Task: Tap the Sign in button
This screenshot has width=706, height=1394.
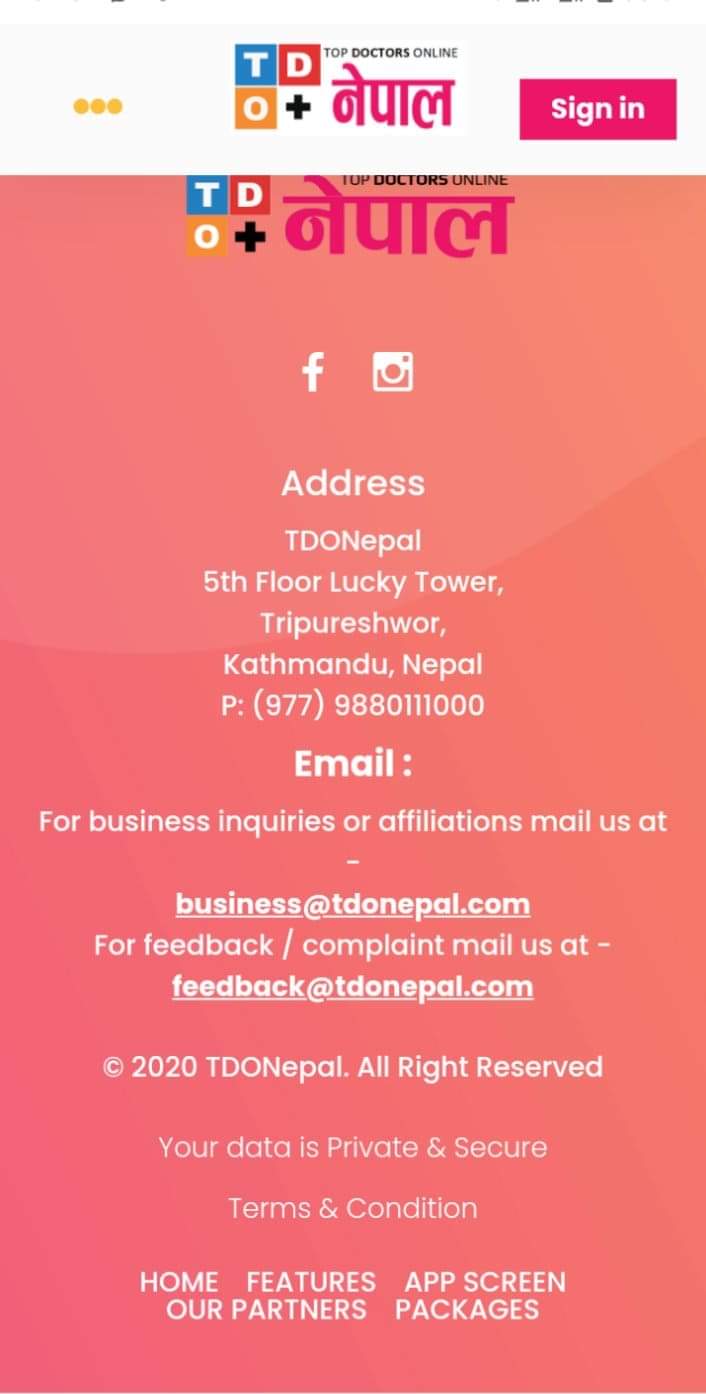Action: (x=597, y=109)
